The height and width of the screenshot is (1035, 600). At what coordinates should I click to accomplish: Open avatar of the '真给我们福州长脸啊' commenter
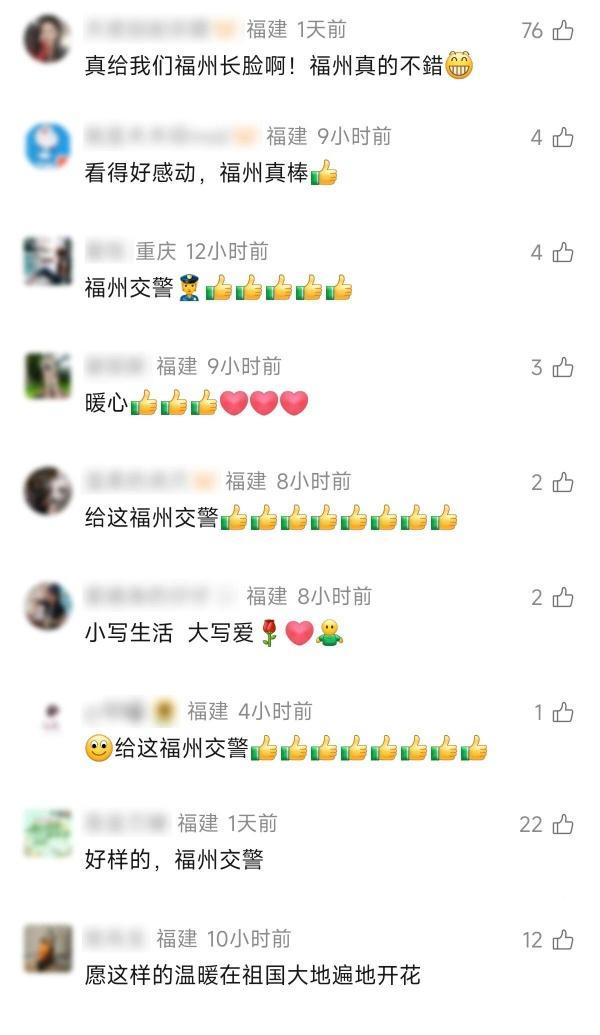click(x=47, y=40)
